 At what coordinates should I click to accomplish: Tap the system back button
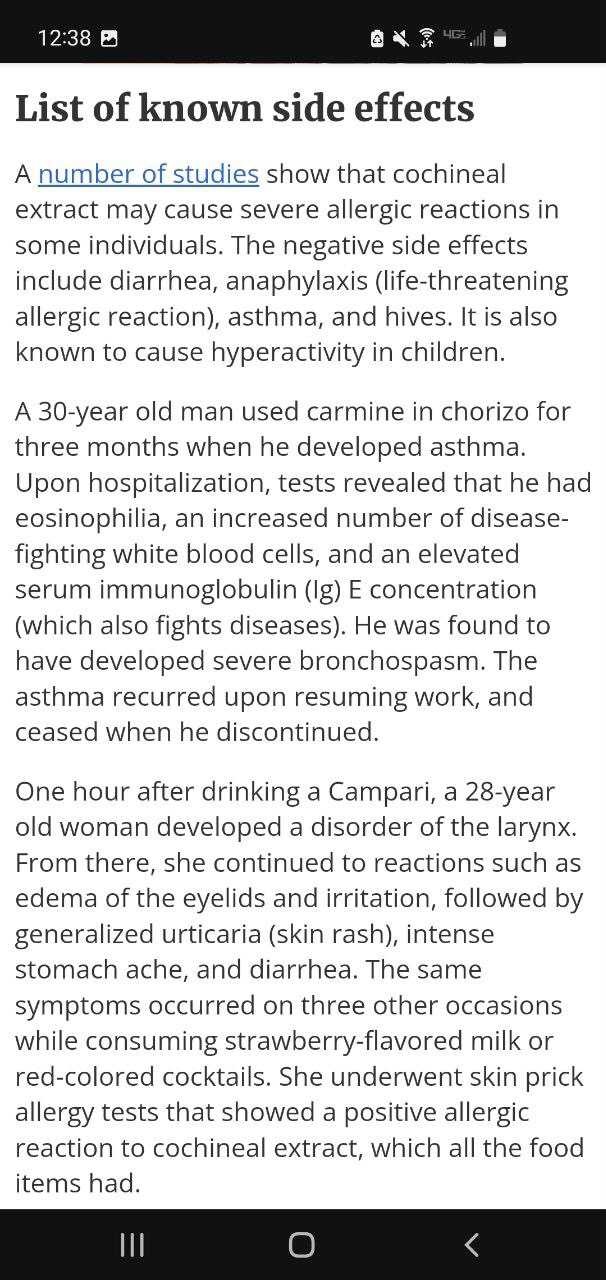(472, 1244)
